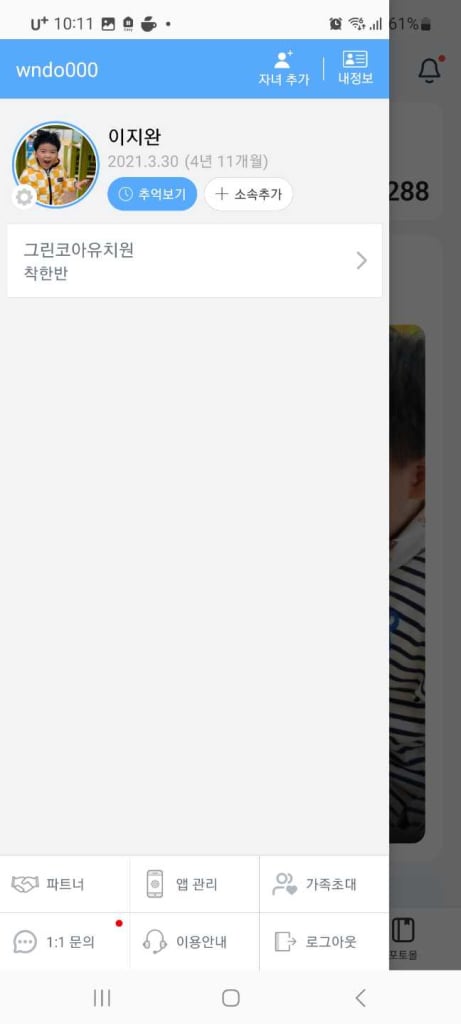Open the 1:1 문의 inquiry
Image resolution: width=461 pixels, height=1024 pixels.
[65, 942]
